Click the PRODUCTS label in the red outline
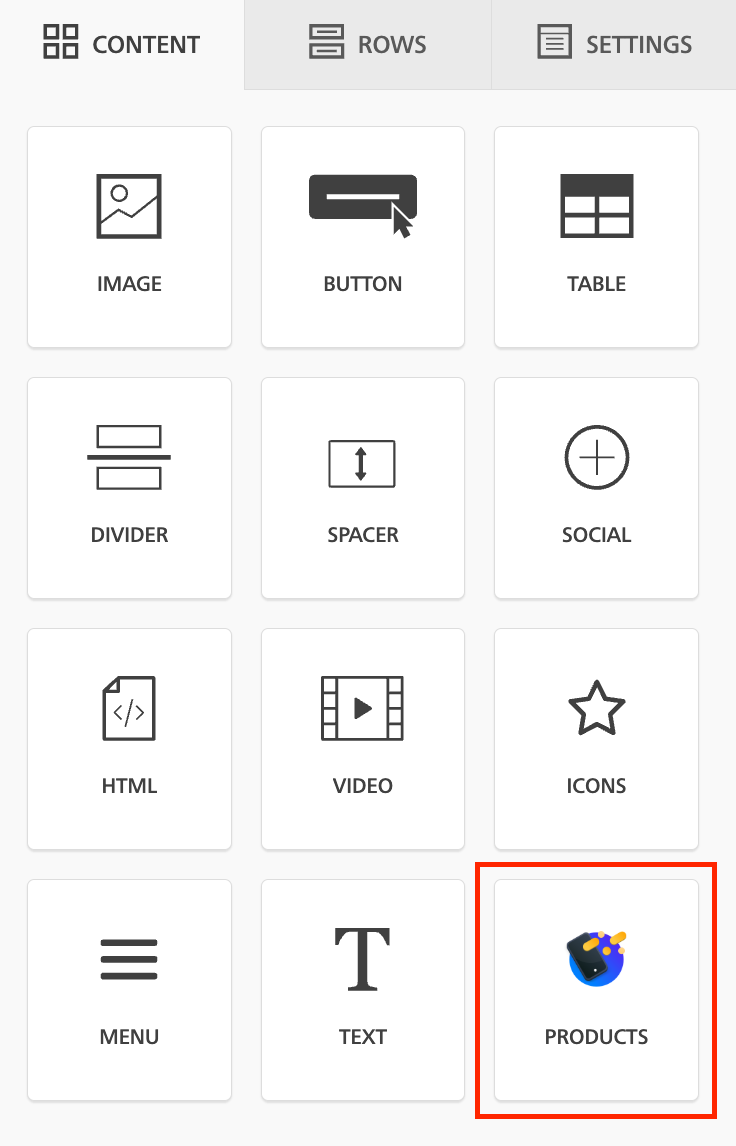This screenshot has height=1146, width=736. (596, 1036)
